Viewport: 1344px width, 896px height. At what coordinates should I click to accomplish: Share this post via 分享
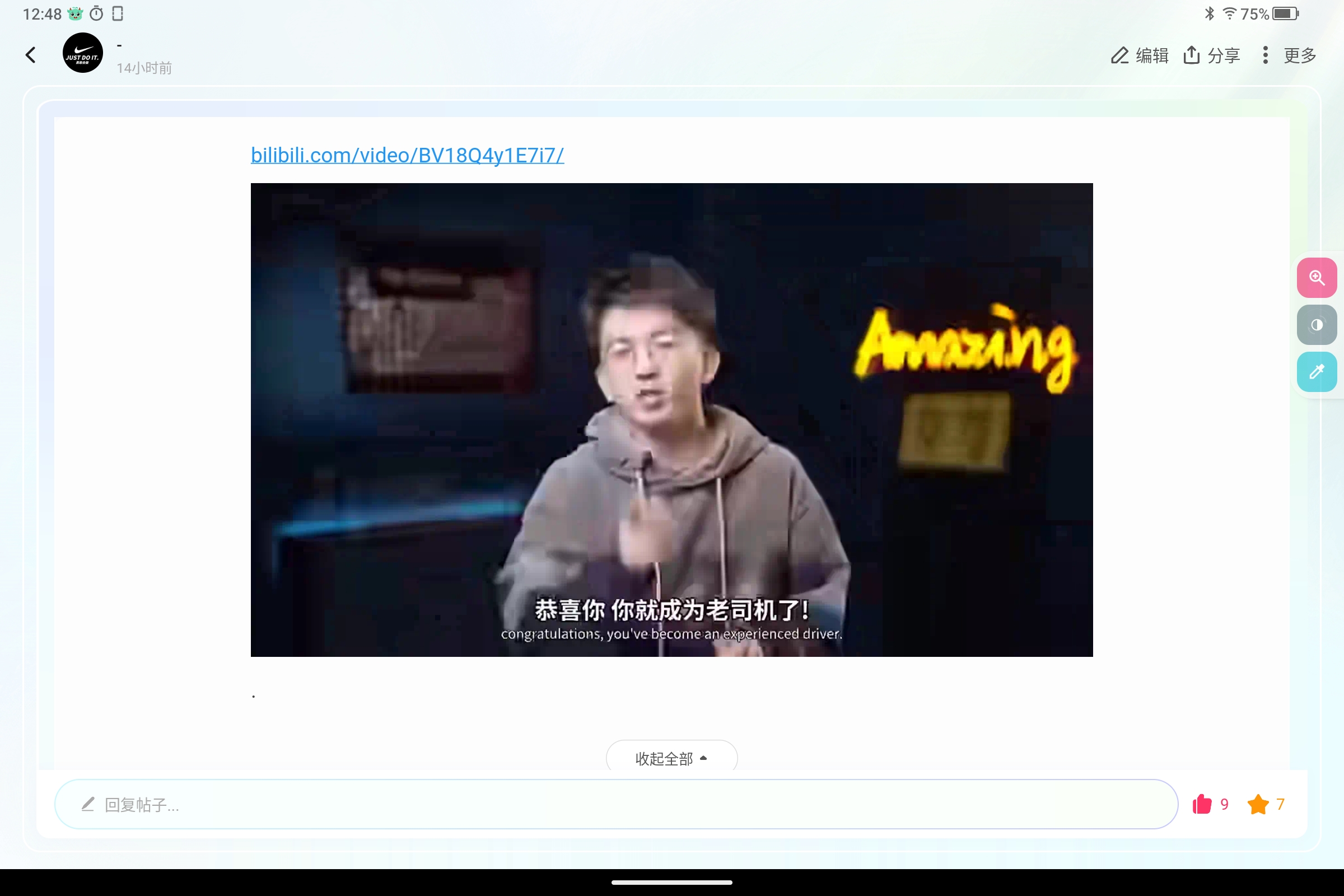[x=1211, y=55]
